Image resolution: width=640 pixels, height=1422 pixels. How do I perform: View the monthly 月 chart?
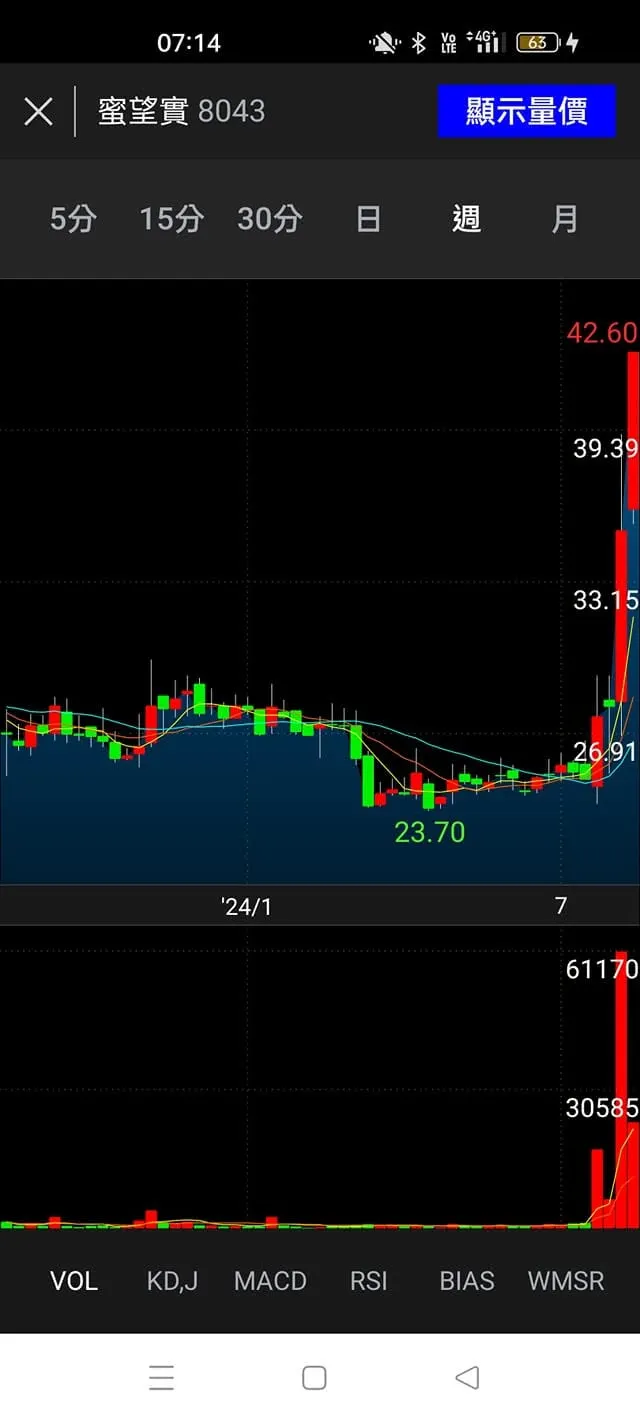pyautogui.click(x=565, y=219)
